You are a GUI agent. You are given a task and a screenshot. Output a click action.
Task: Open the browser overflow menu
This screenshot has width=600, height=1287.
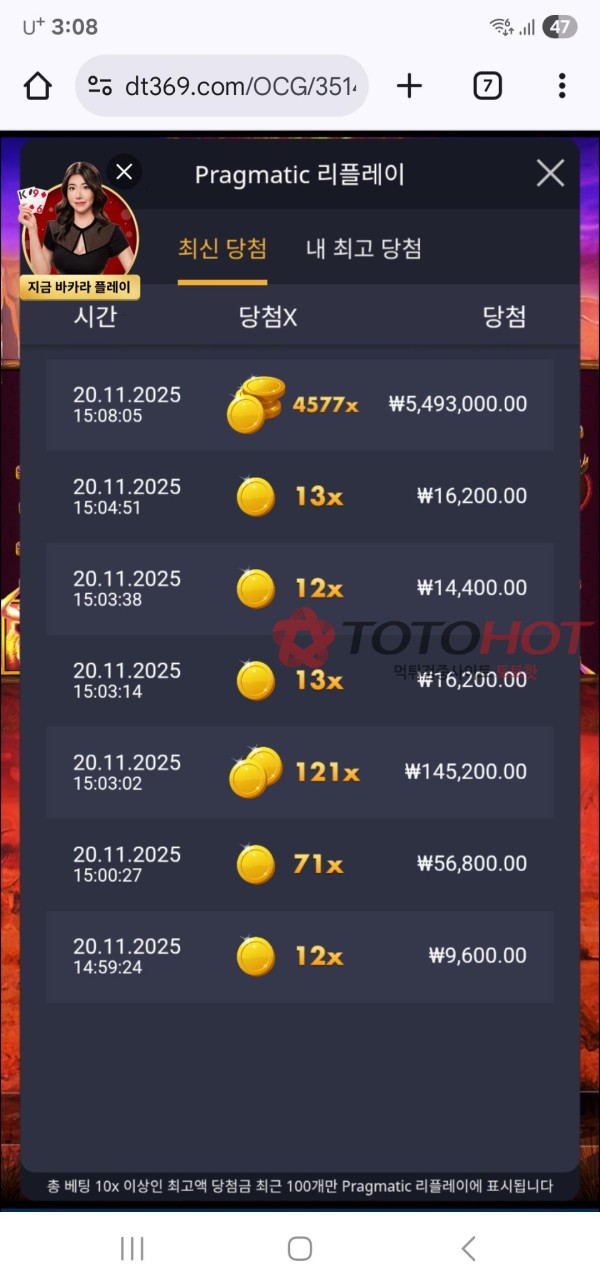tap(562, 86)
